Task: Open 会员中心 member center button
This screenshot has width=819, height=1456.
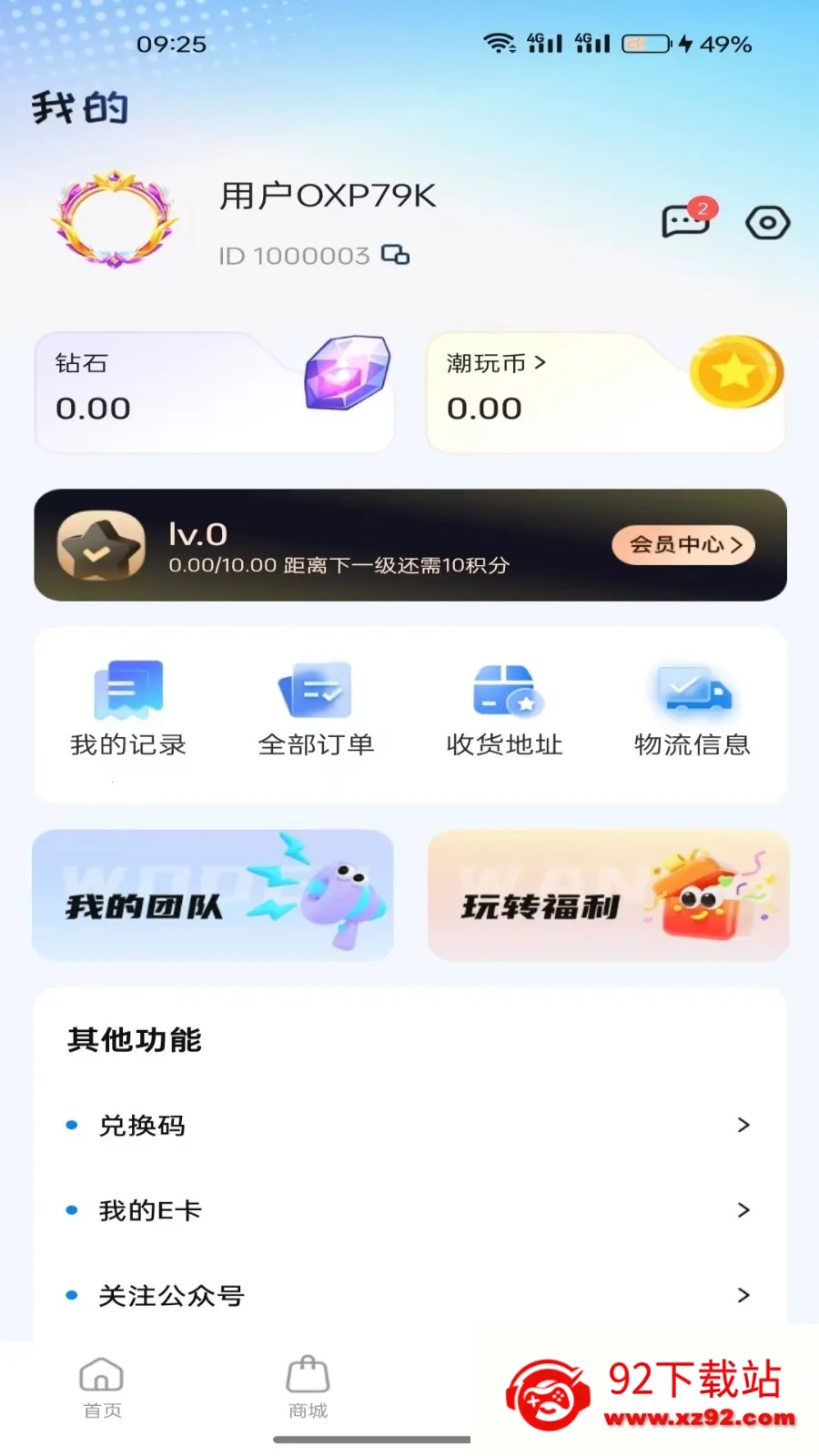Action: (683, 544)
